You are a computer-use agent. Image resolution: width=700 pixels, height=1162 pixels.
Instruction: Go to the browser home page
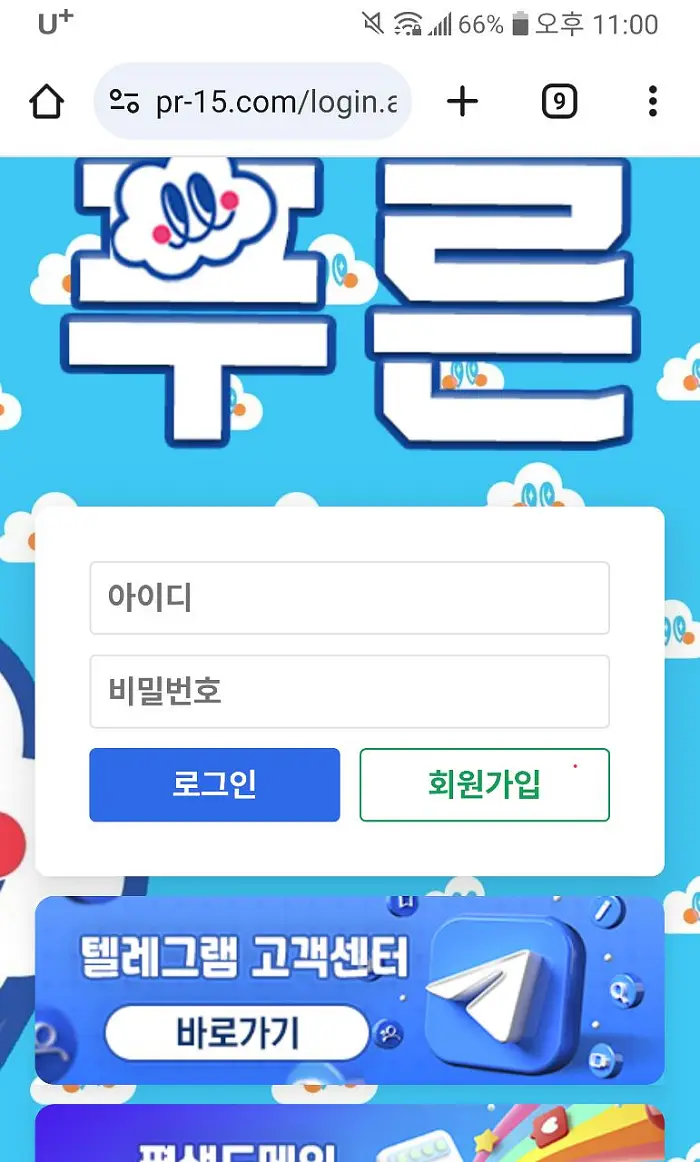pos(46,101)
